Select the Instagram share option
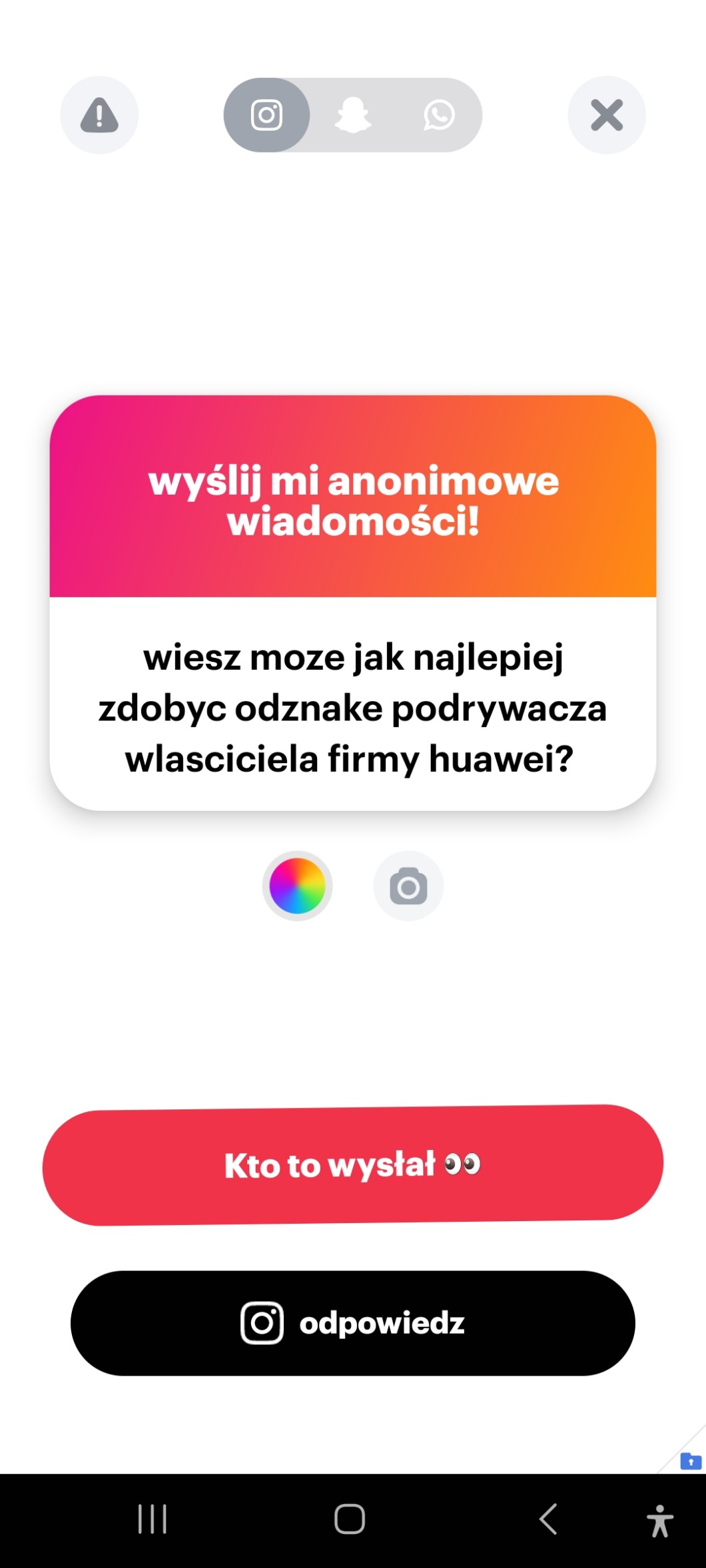Image resolution: width=706 pixels, height=1568 pixels. pos(266,115)
